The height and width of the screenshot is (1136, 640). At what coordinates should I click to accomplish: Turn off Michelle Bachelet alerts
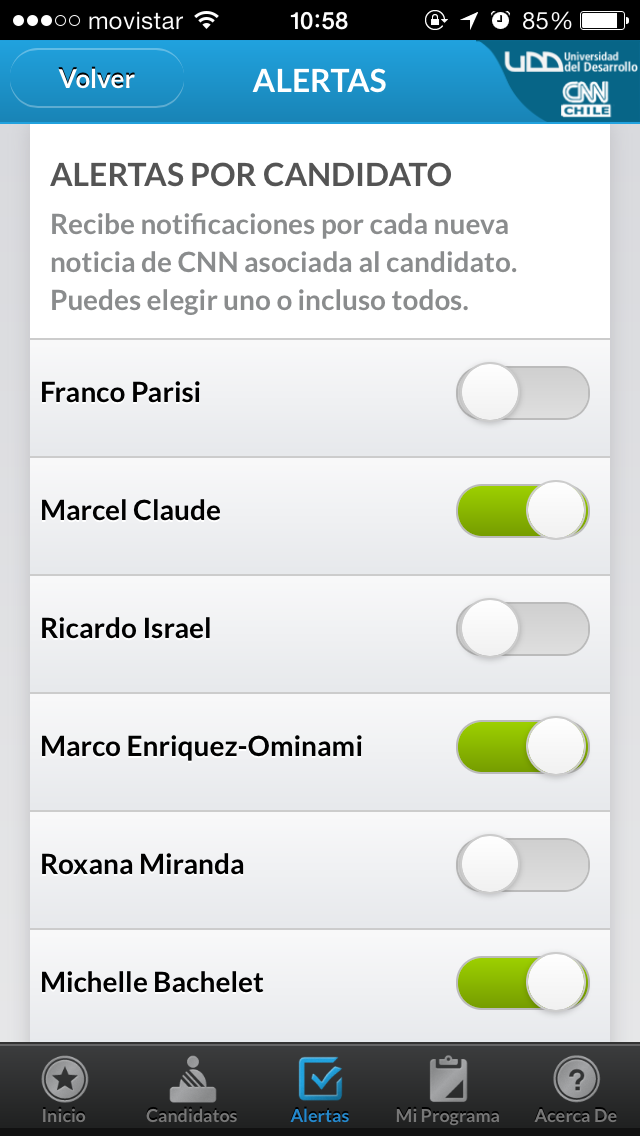pyautogui.click(x=523, y=983)
